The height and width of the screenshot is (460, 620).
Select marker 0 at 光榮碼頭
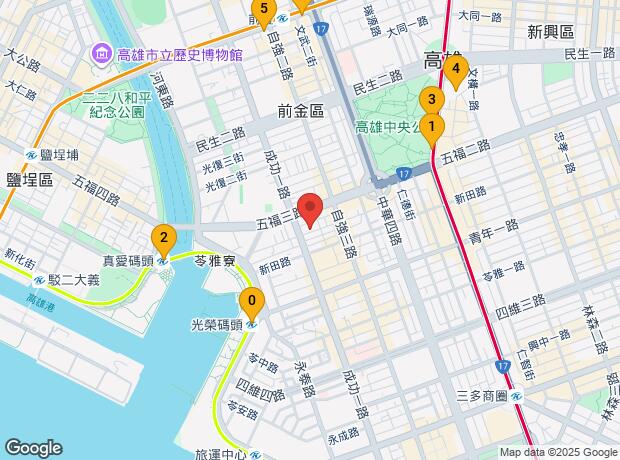point(252,304)
